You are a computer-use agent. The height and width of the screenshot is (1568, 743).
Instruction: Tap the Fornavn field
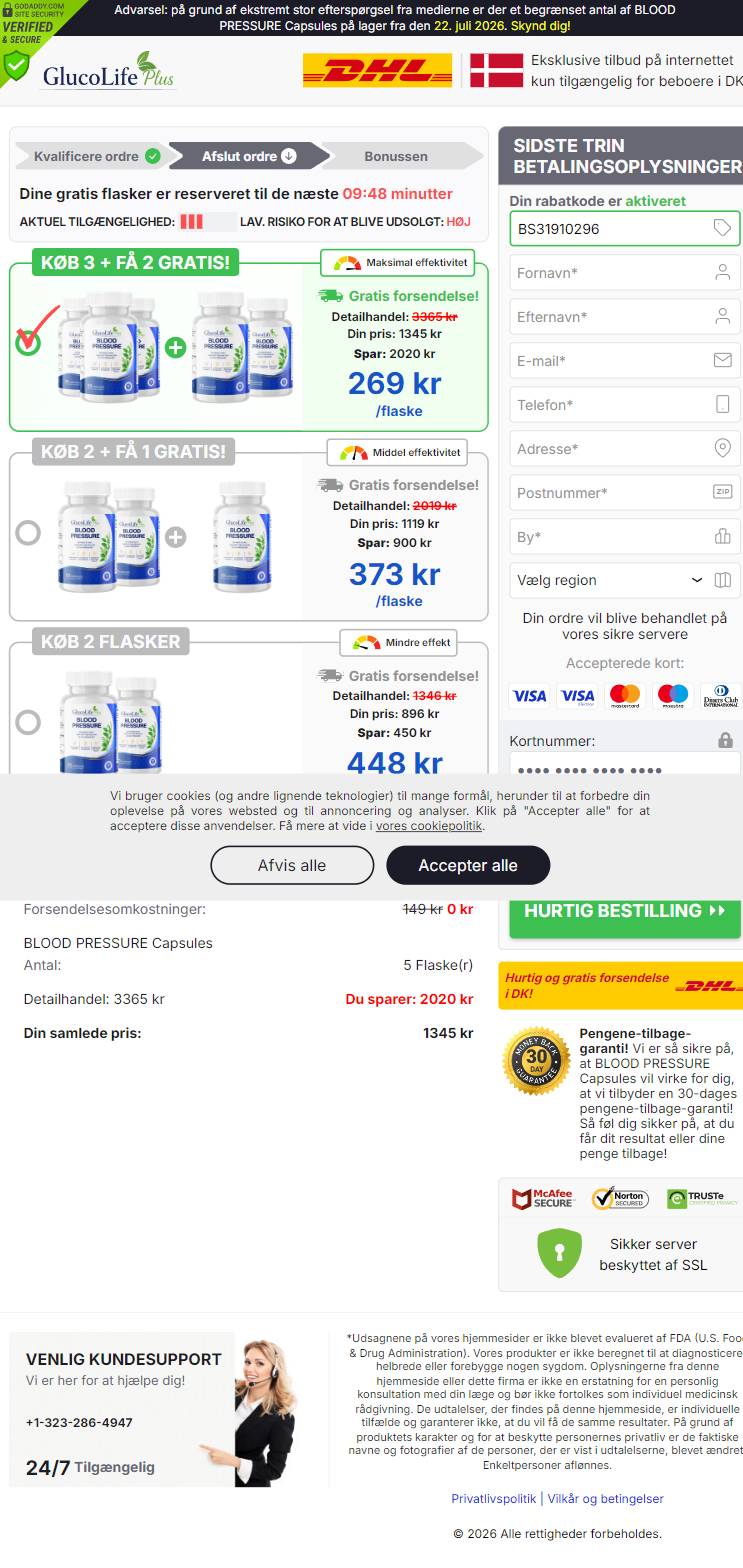(625, 273)
